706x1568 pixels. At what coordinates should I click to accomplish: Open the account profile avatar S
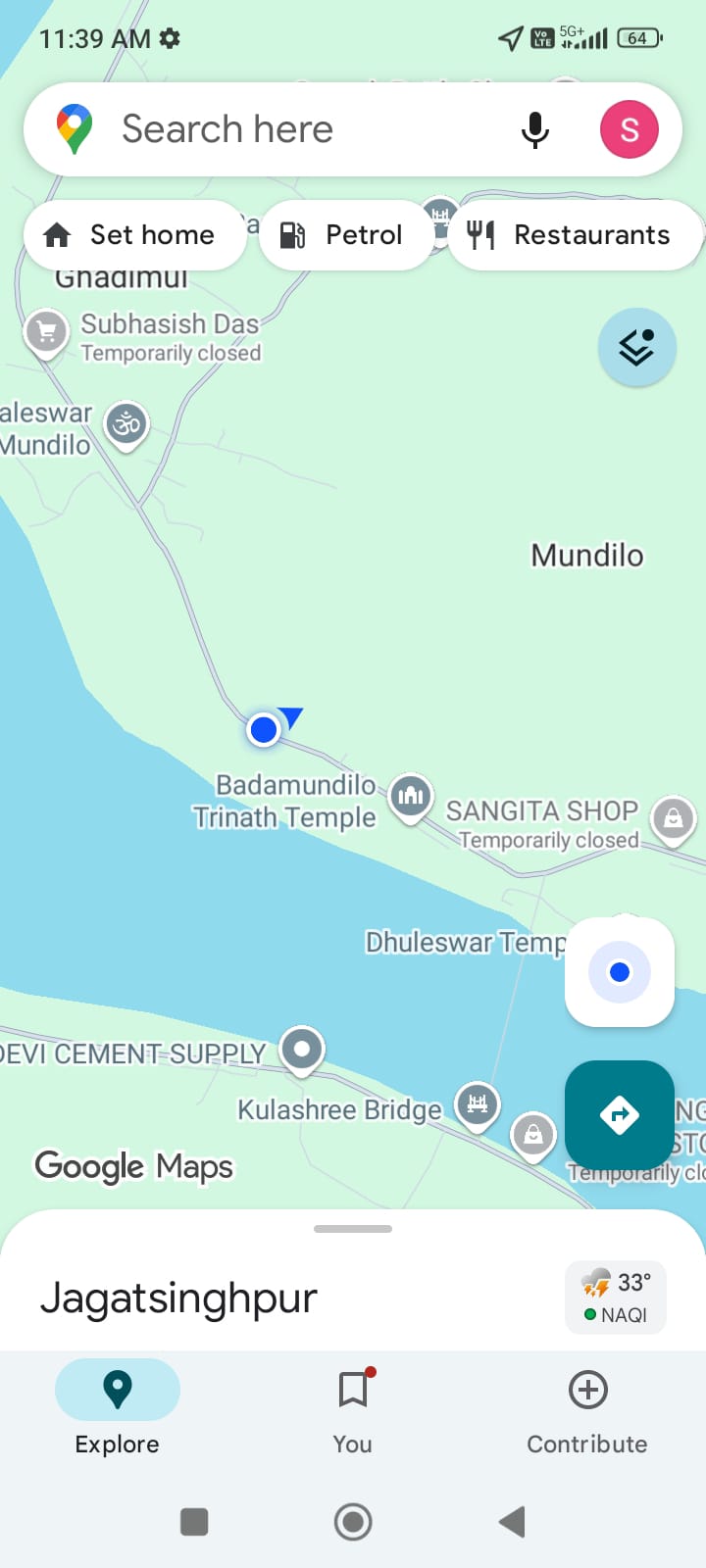click(629, 129)
